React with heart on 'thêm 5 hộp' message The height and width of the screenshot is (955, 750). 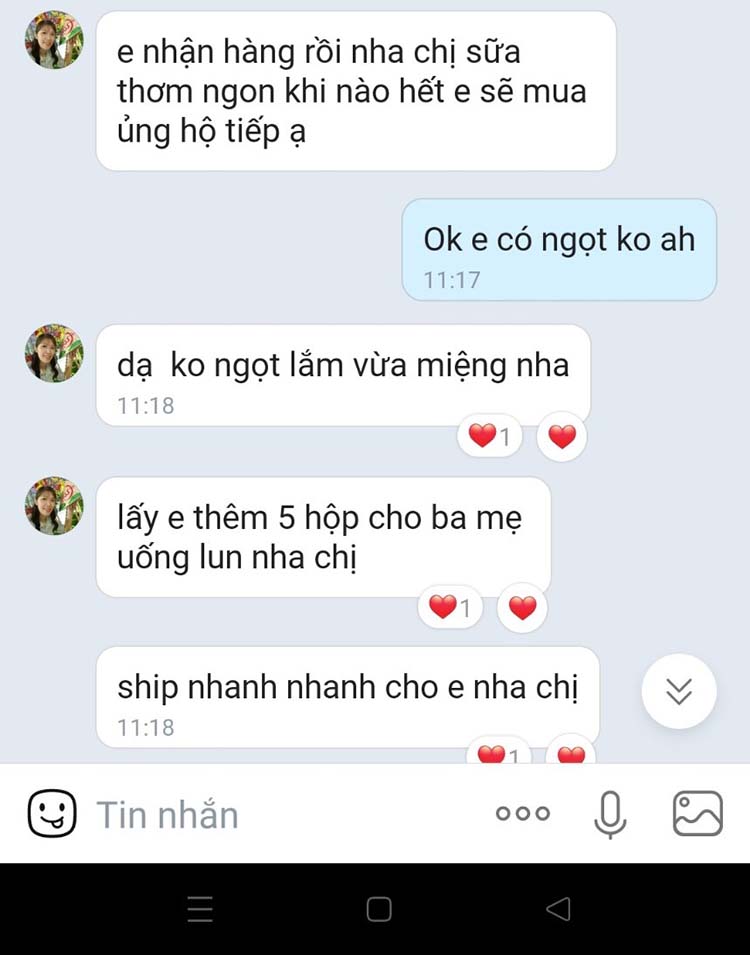click(x=523, y=607)
